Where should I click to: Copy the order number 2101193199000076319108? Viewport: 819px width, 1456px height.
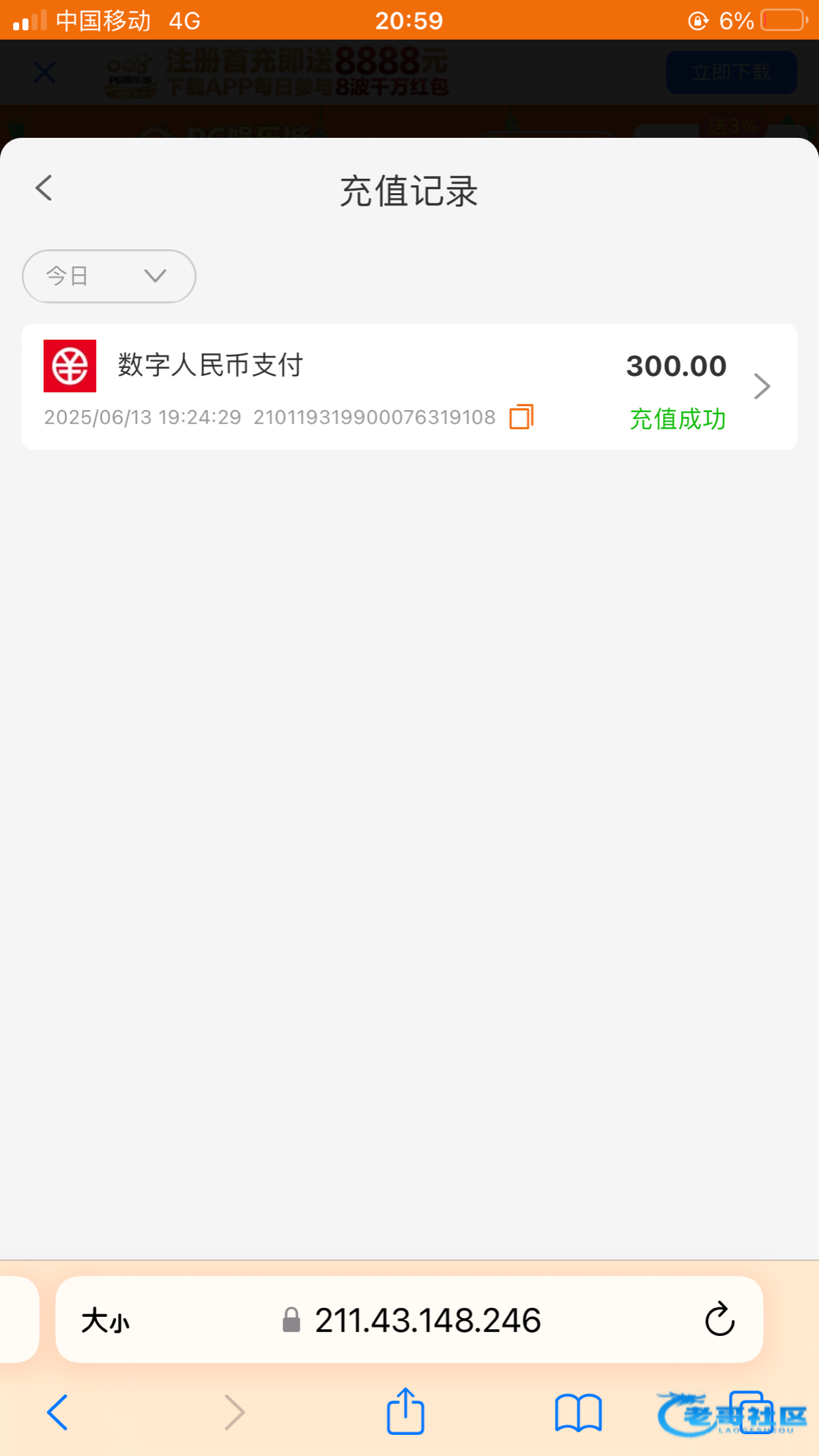(521, 416)
